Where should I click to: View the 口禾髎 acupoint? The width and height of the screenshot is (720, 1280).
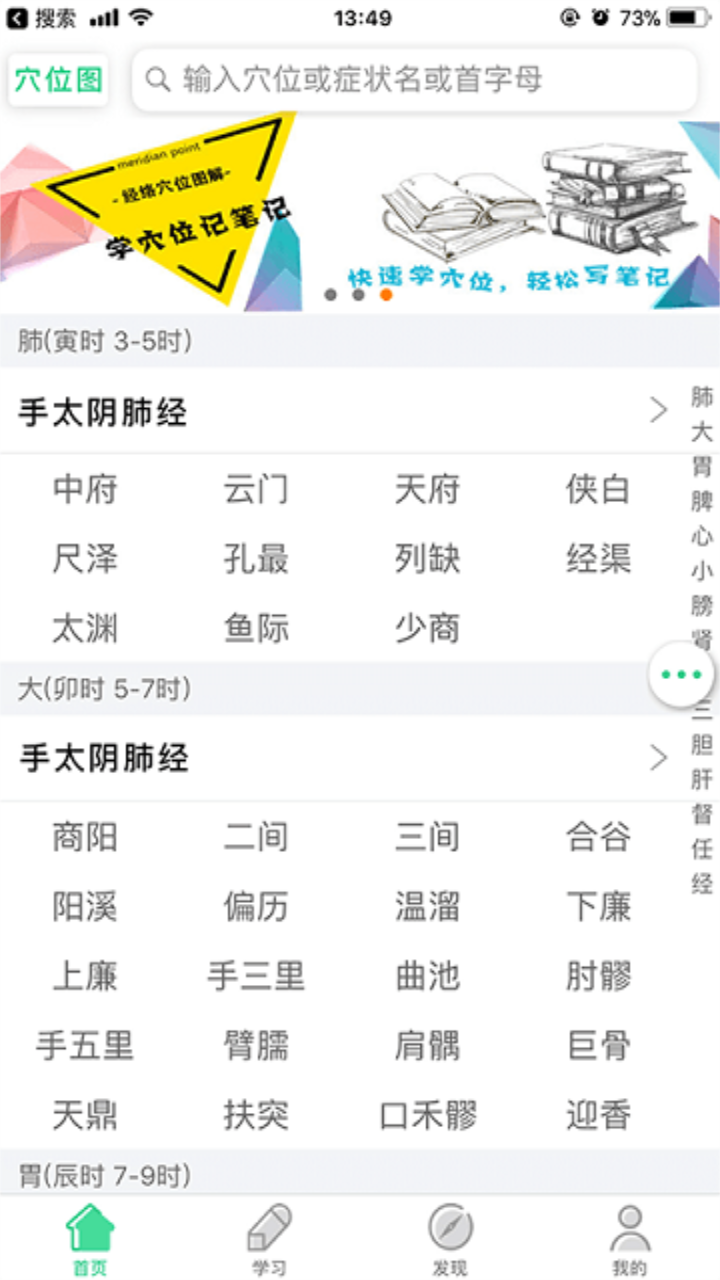tap(427, 1115)
